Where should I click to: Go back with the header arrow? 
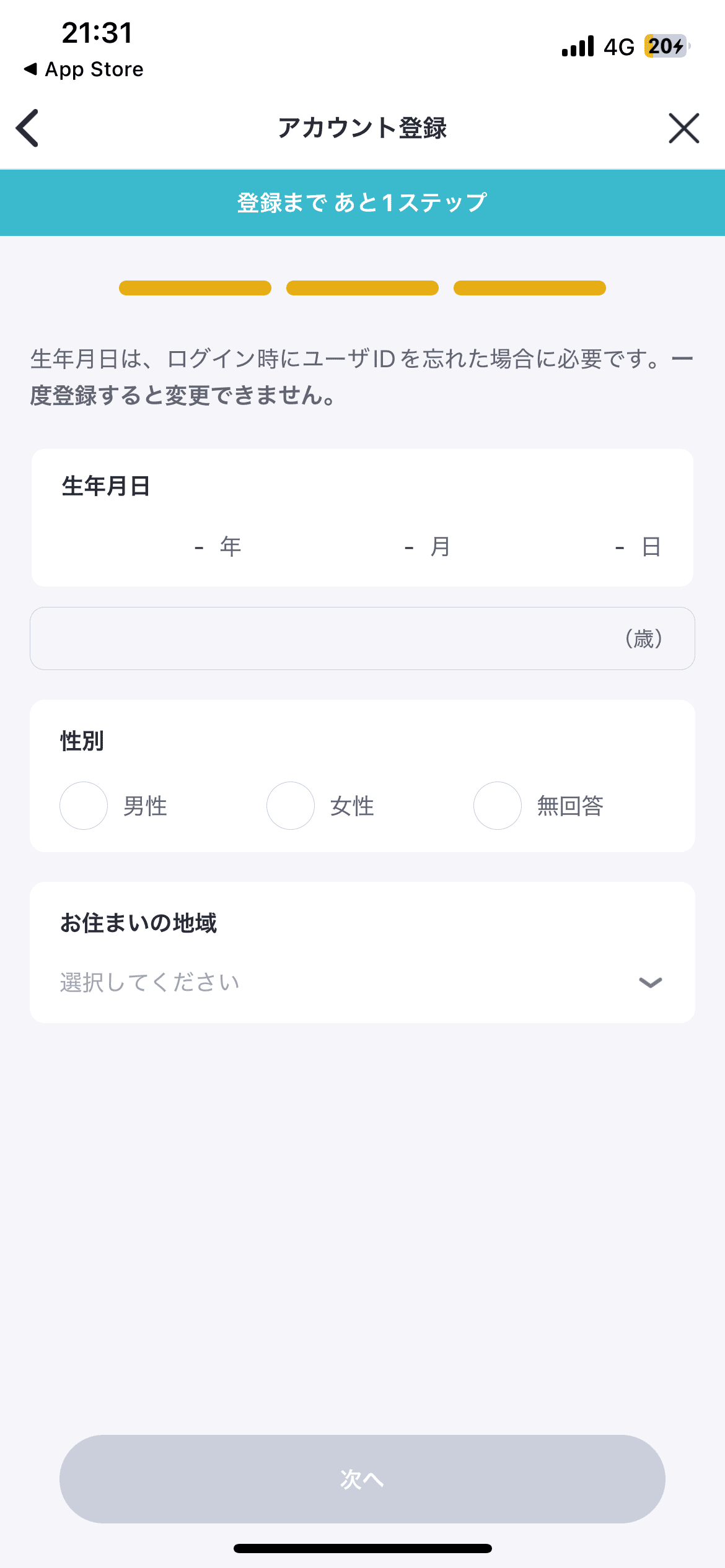tap(28, 128)
